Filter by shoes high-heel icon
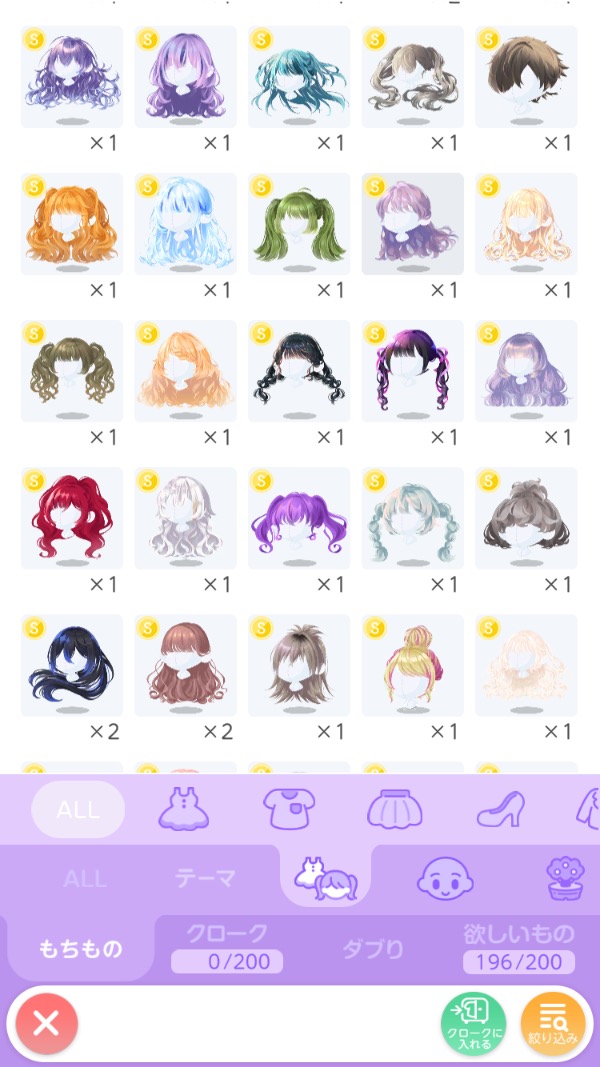The image size is (600, 1067). pos(501,809)
